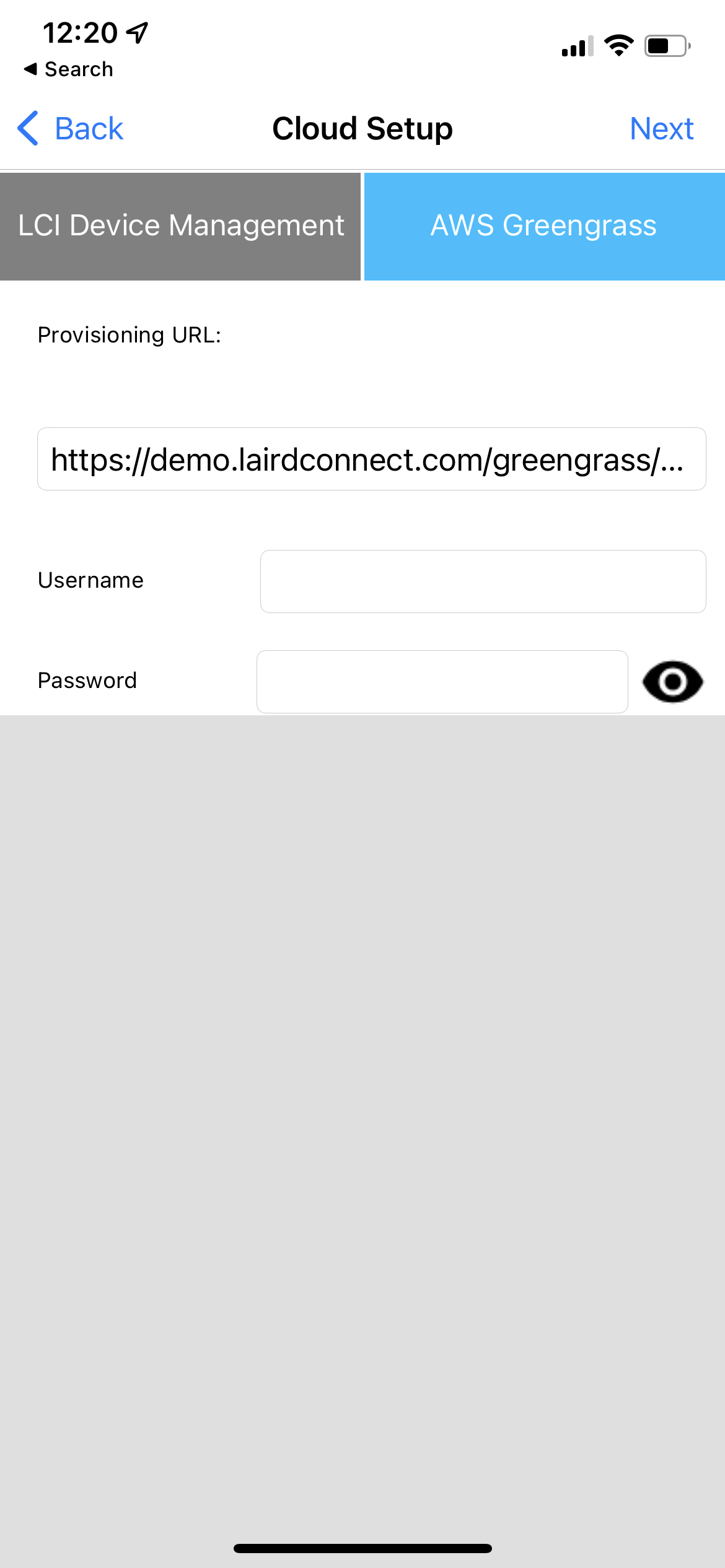This screenshot has width=725, height=1568.
Task: Tap the Back chevron arrow icon
Action: click(26, 128)
